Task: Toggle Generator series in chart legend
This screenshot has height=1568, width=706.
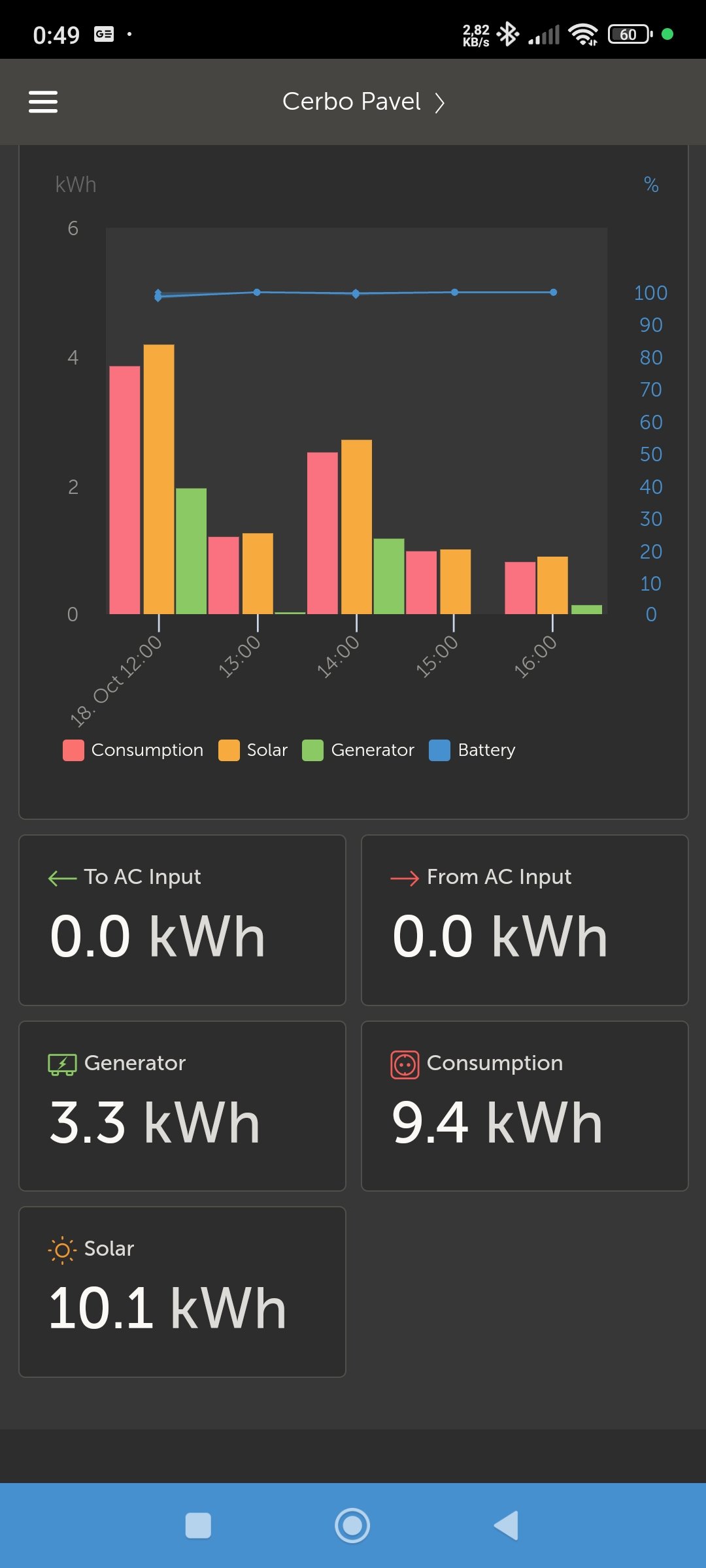Action: click(358, 750)
